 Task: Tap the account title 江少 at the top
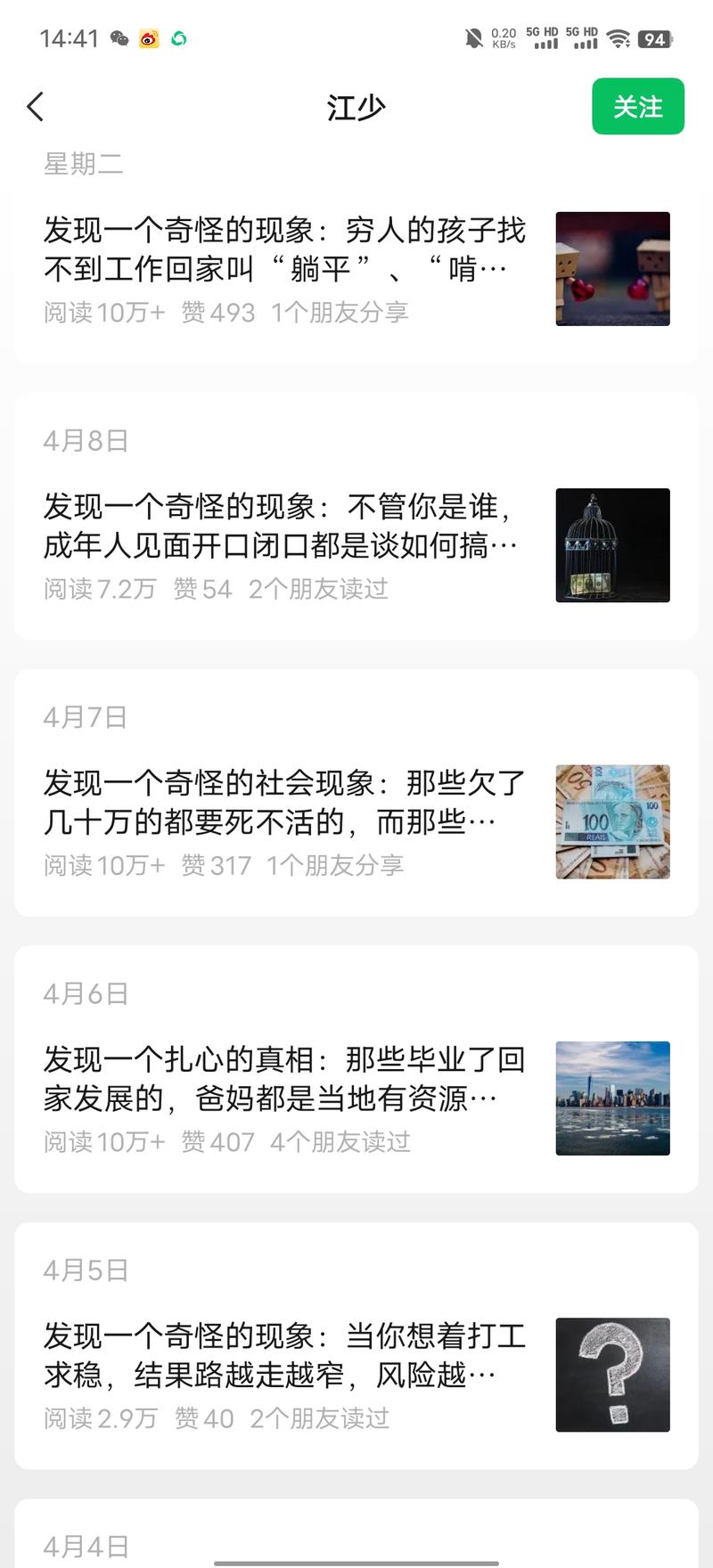point(356,106)
